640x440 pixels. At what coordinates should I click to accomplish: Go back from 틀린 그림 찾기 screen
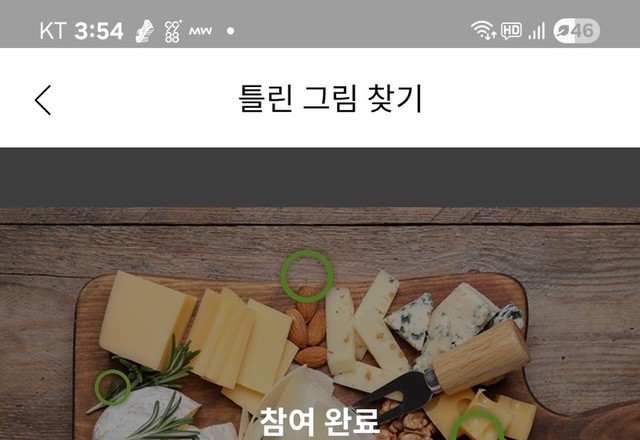click(43, 100)
